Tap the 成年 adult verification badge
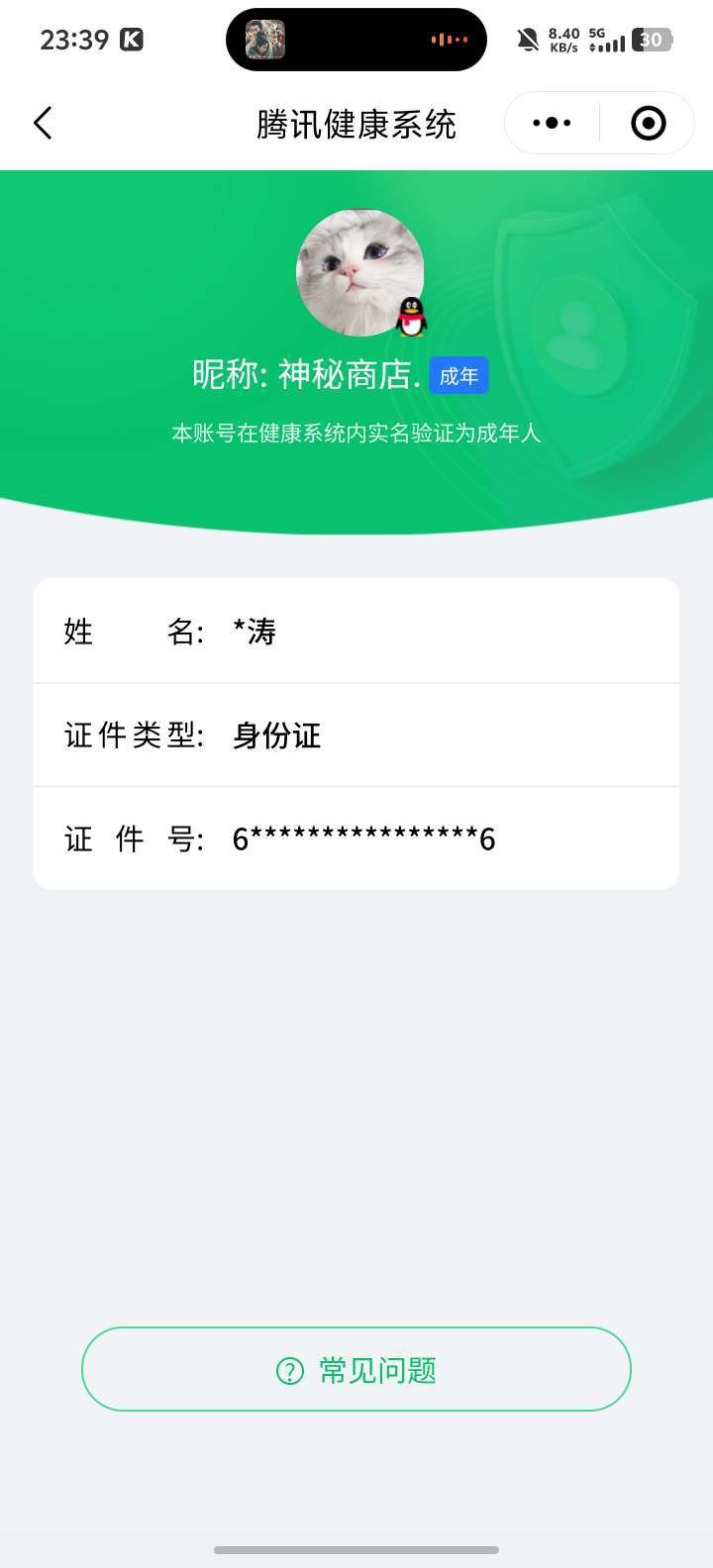 458,375
